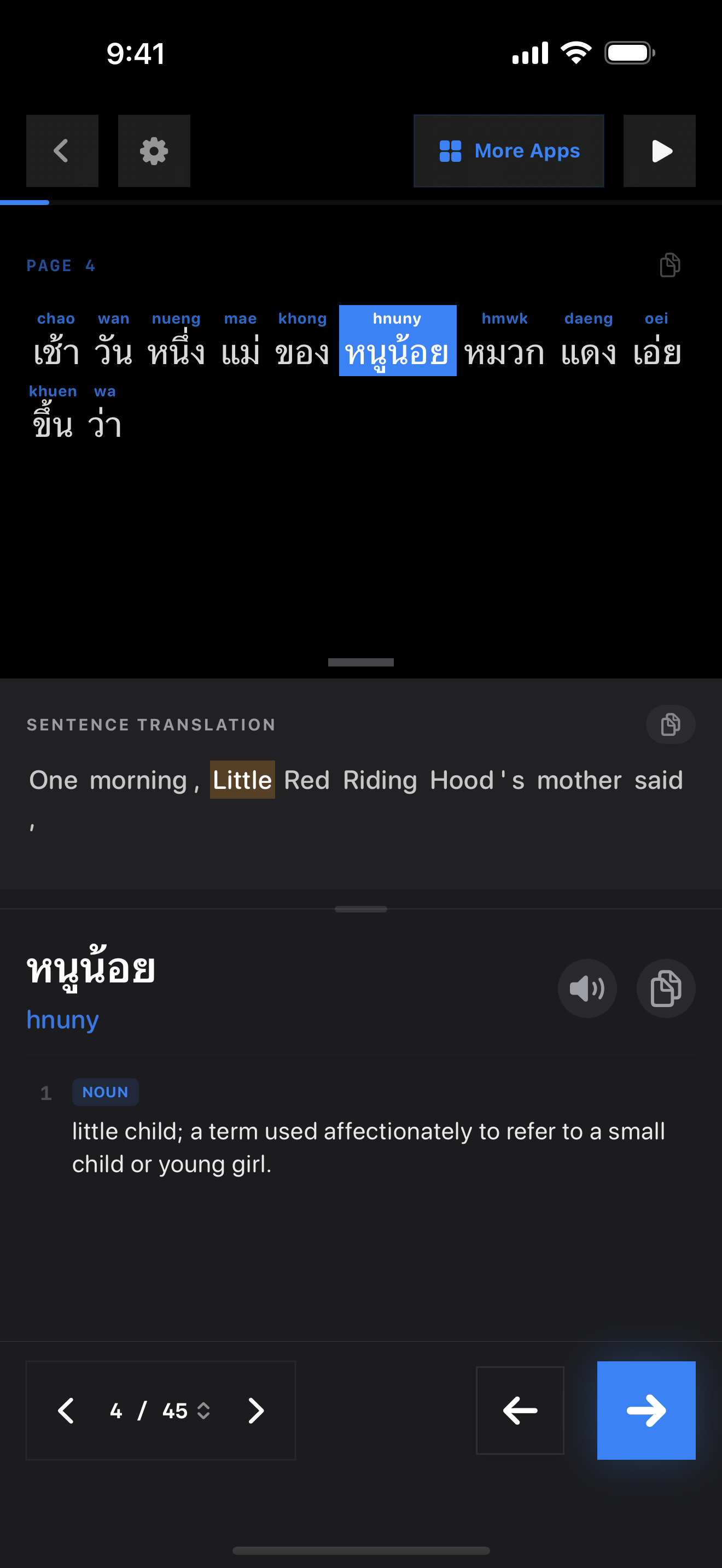Go to the next page
The width and height of the screenshot is (722, 1568).
(257, 1411)
